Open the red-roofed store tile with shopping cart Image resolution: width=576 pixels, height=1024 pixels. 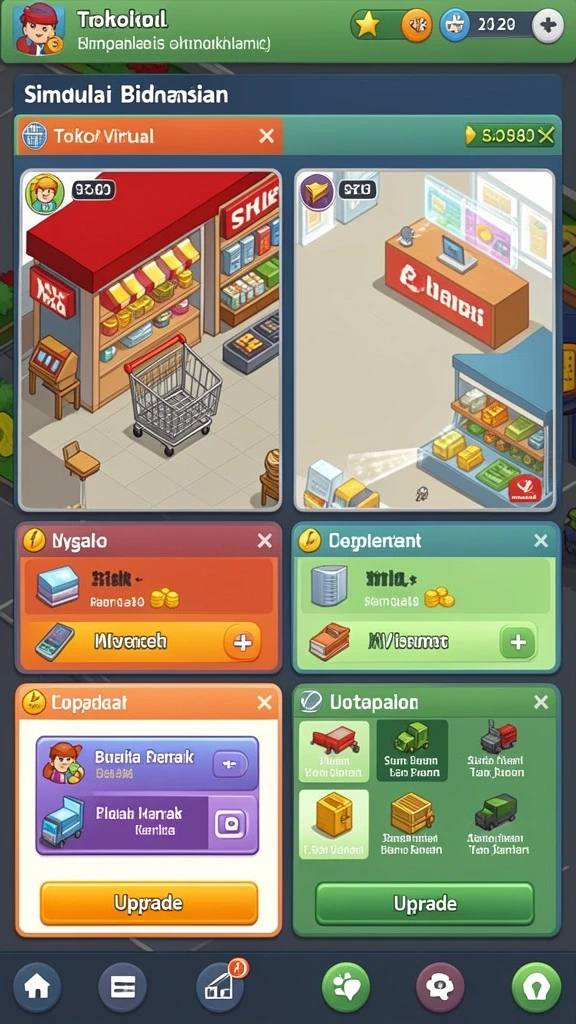coord(150,340)
